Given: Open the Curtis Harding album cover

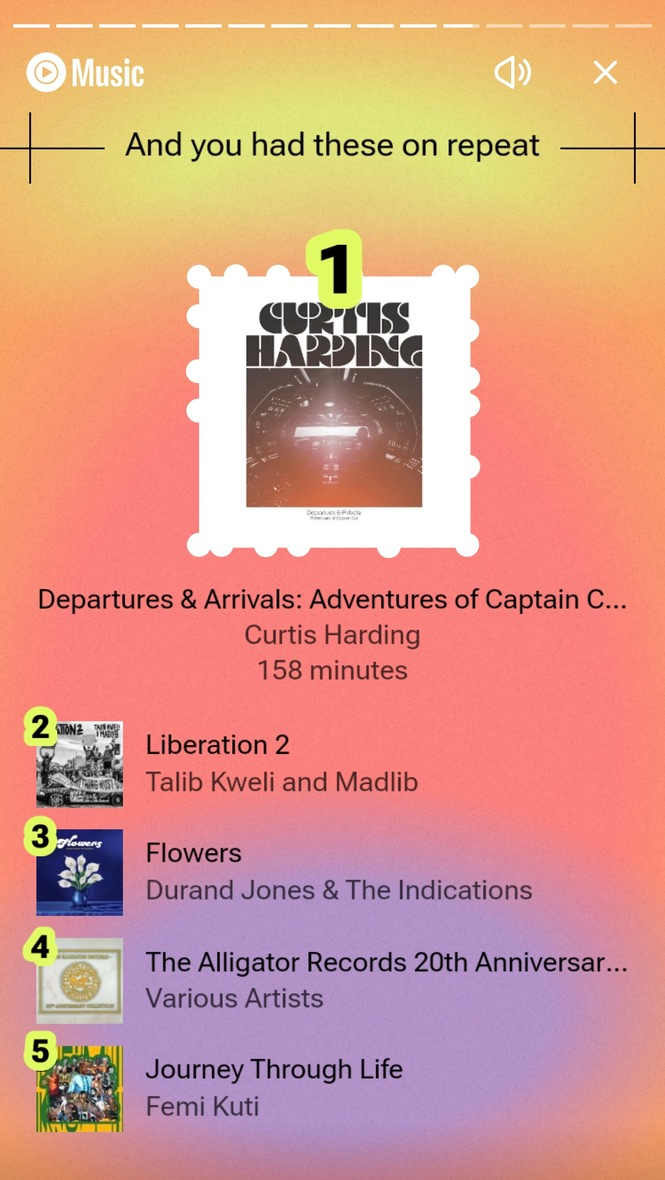Looking at the screenshot, I should coord(333,410).
